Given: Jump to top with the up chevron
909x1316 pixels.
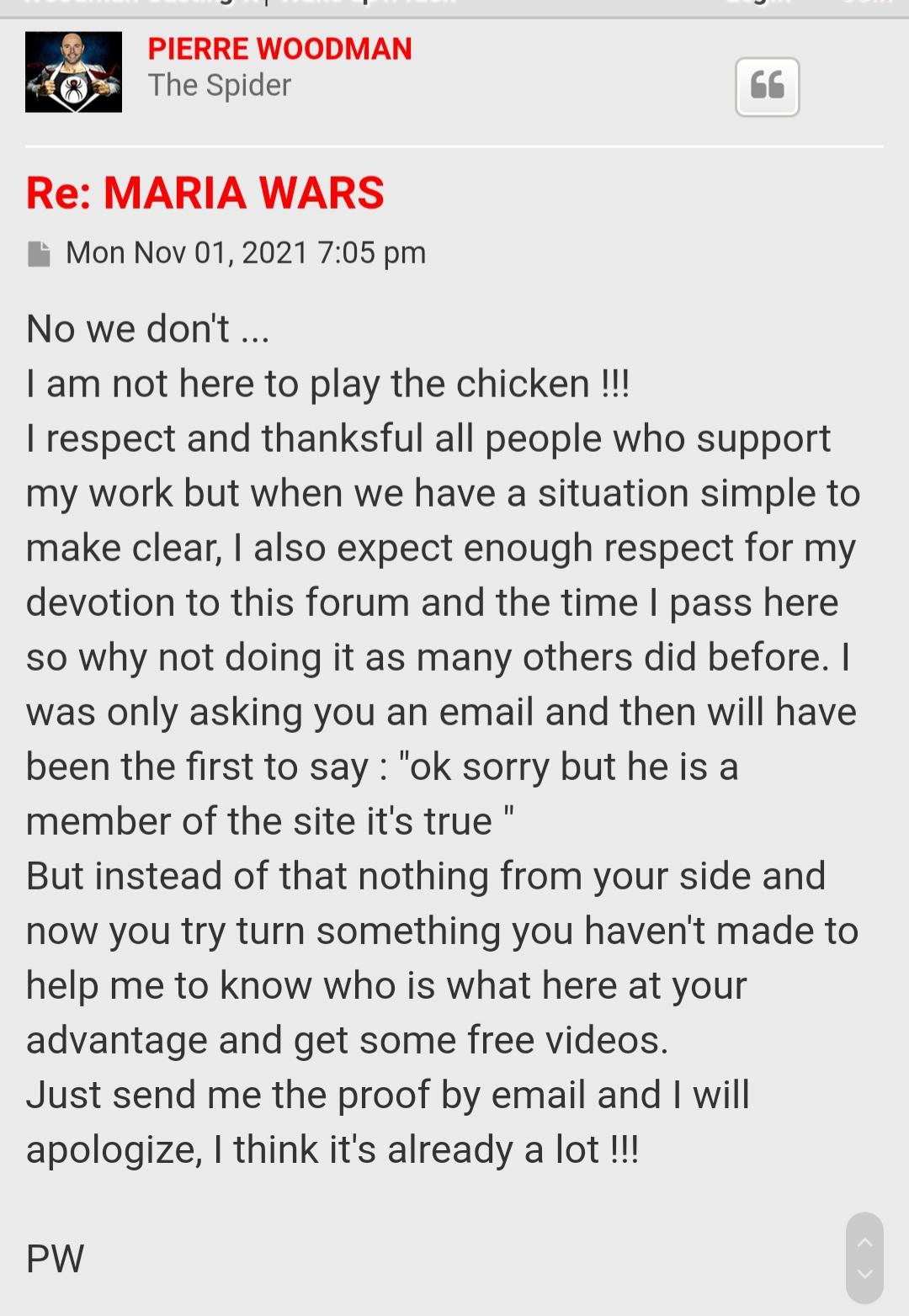Looking at the screenshot, I should pos(864,1242).
